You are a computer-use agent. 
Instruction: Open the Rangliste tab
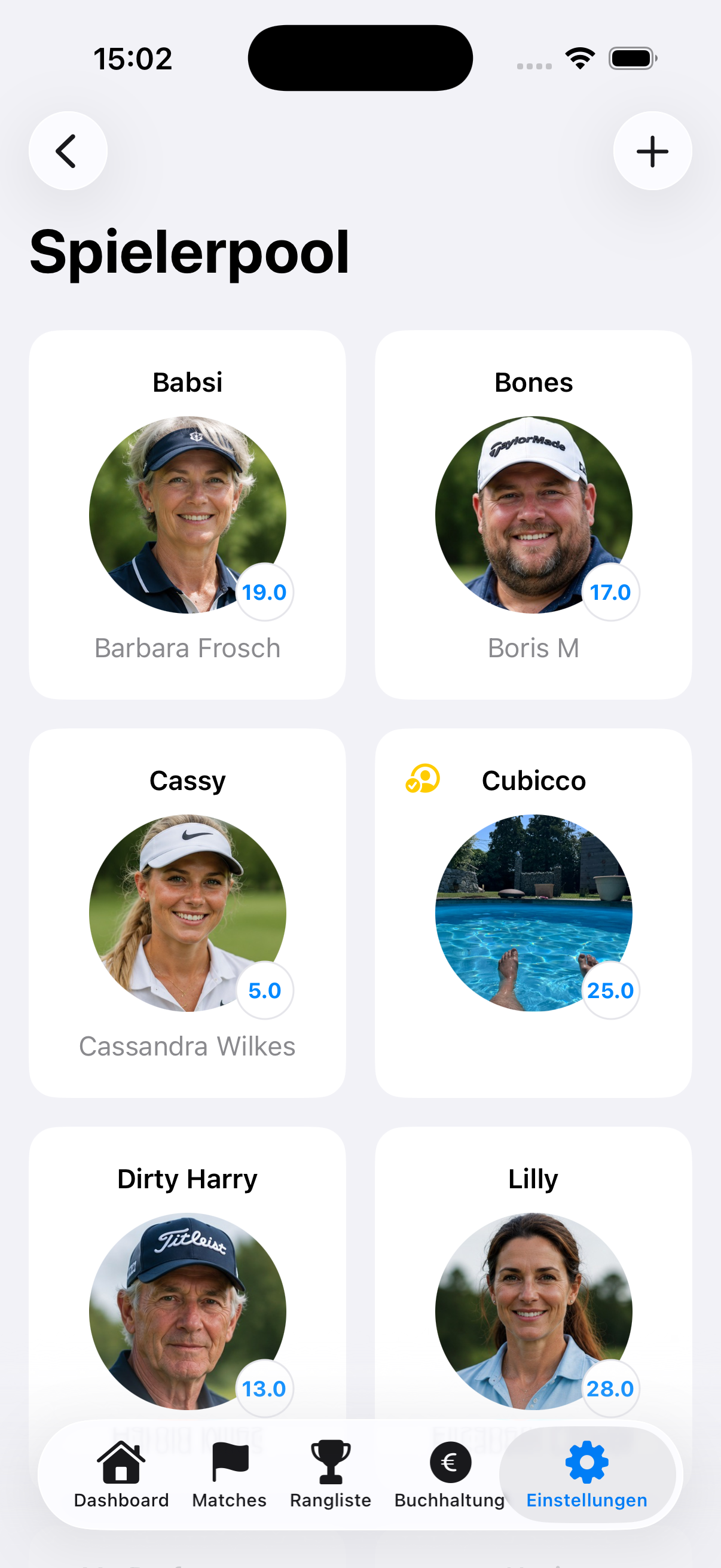tap(331, 1475)
